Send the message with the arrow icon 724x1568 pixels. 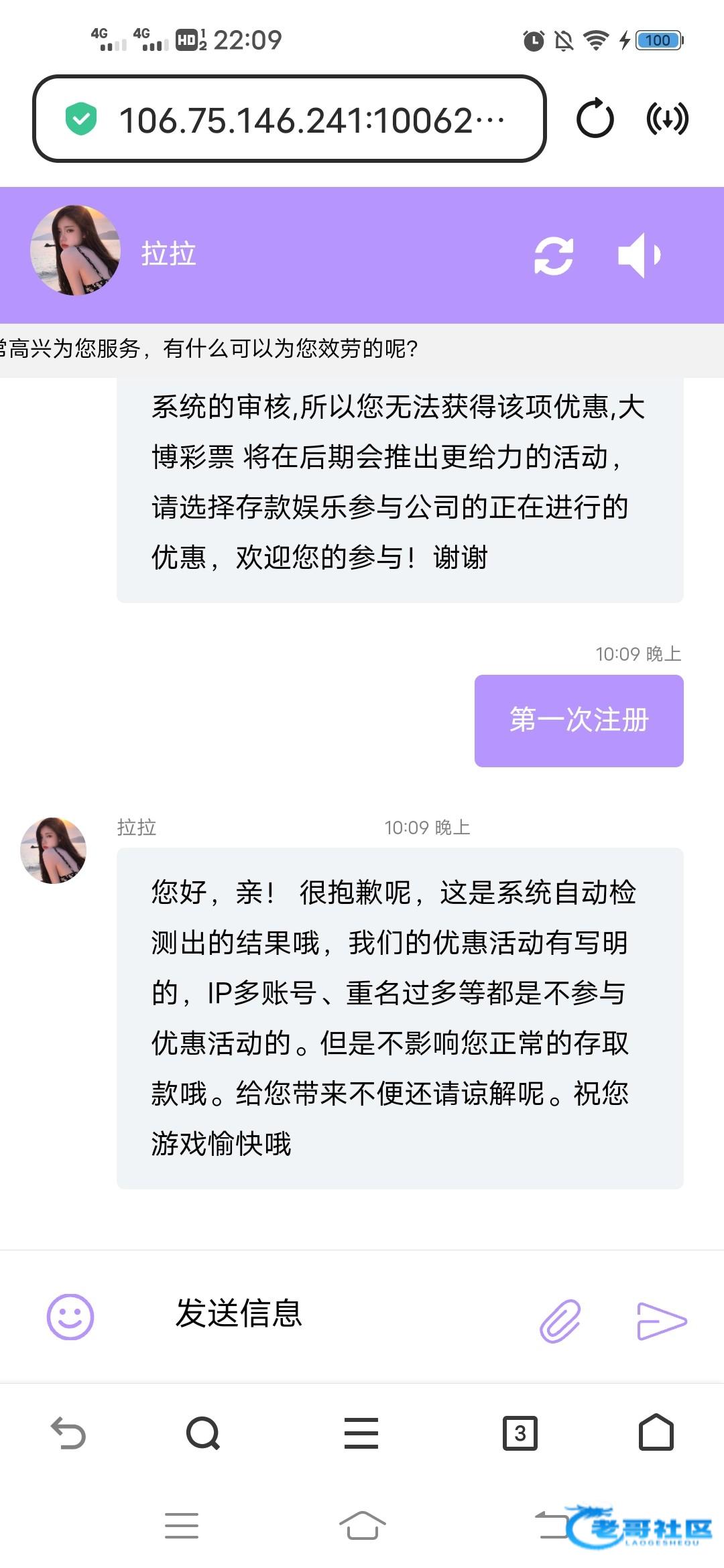[x=661, y=1321]
